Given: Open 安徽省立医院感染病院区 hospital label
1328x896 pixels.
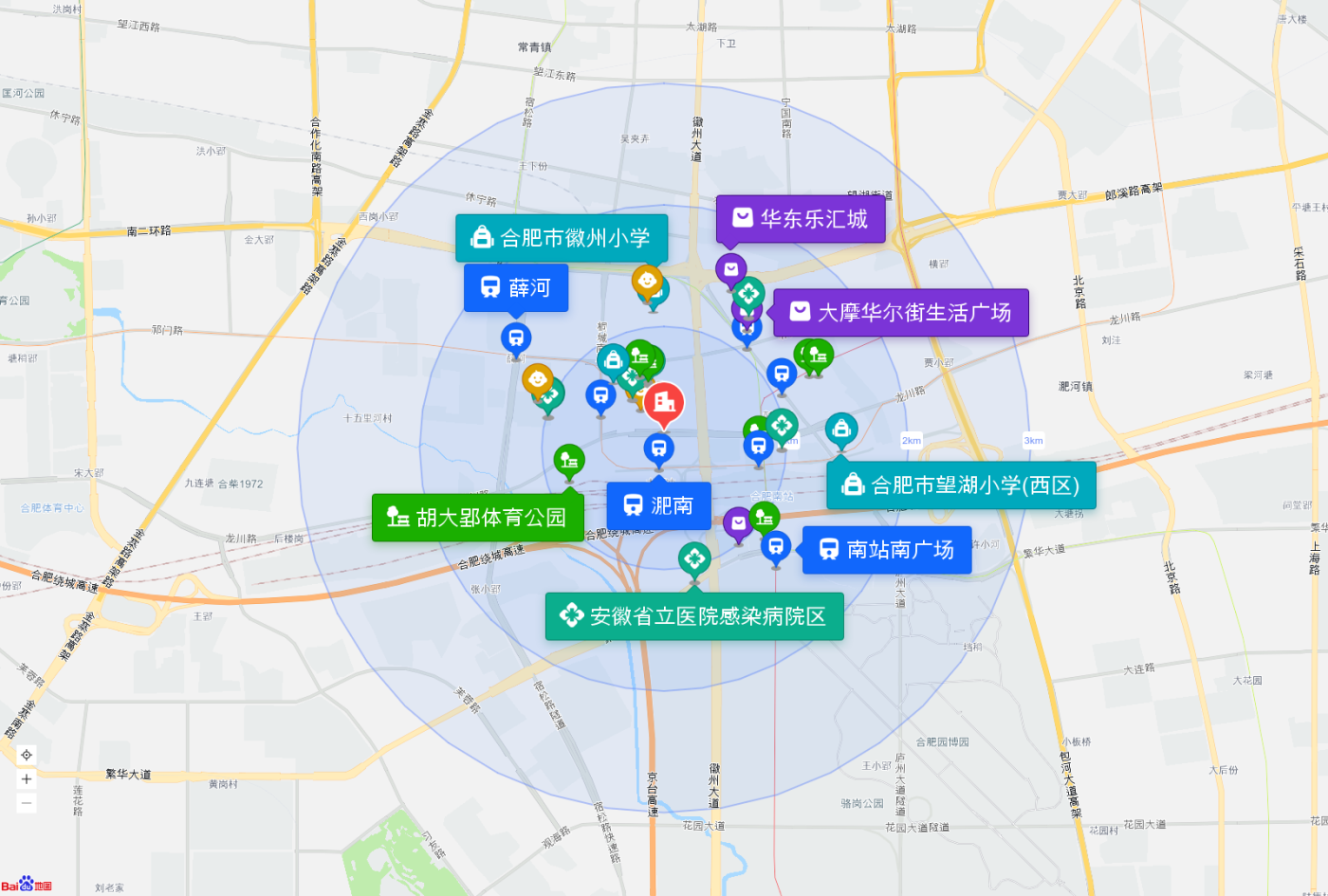Looking at the screenshot, I should [694, 616].
